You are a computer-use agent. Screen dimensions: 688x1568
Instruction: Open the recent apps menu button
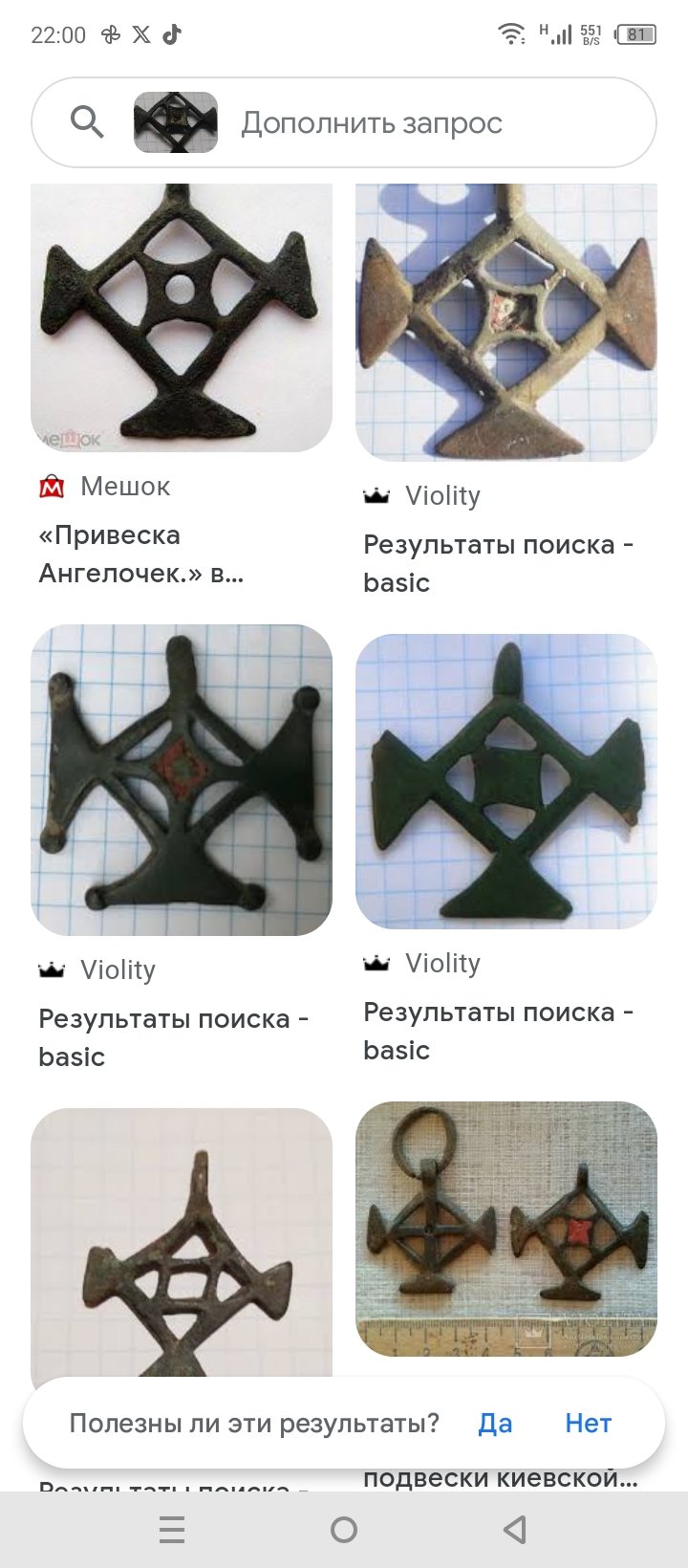[172, 1530]
